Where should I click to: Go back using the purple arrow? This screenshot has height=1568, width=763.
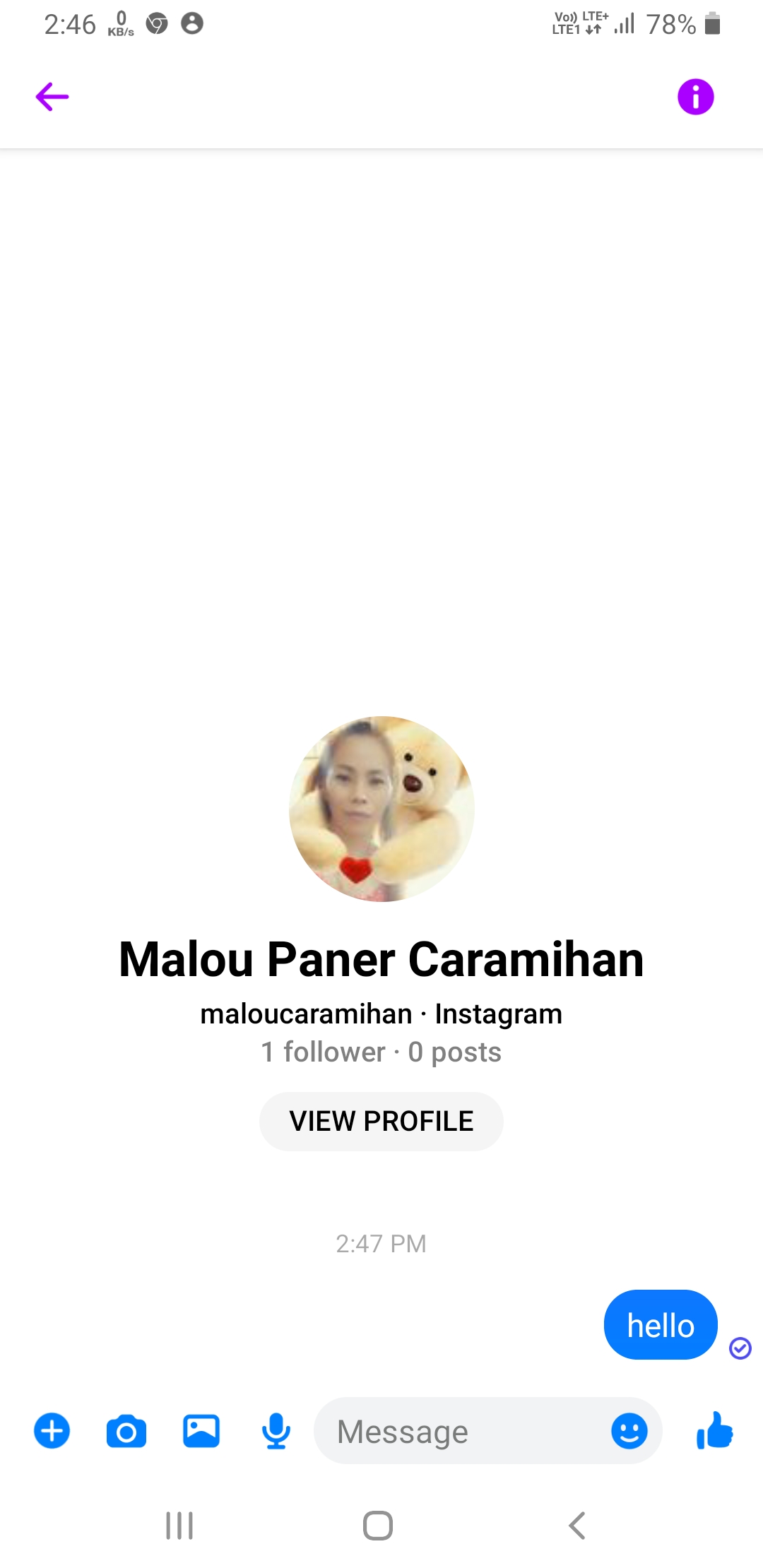[52, 97]
